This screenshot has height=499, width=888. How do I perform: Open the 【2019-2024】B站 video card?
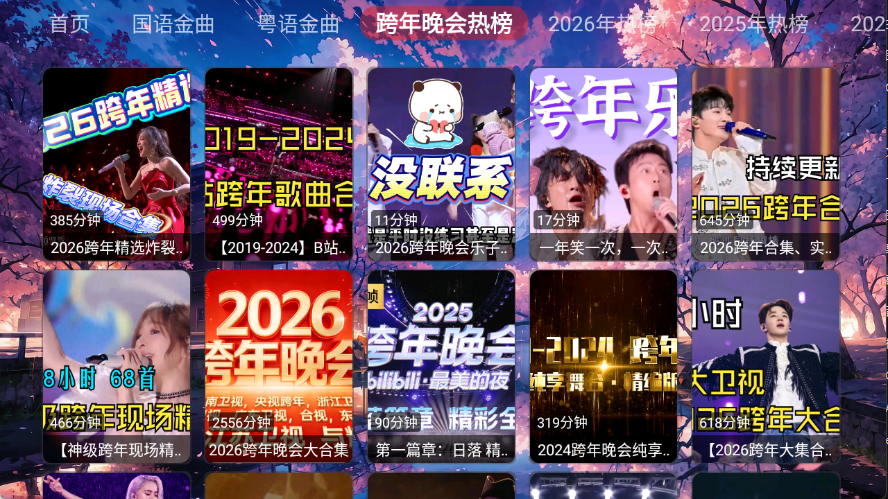[278, 164]
